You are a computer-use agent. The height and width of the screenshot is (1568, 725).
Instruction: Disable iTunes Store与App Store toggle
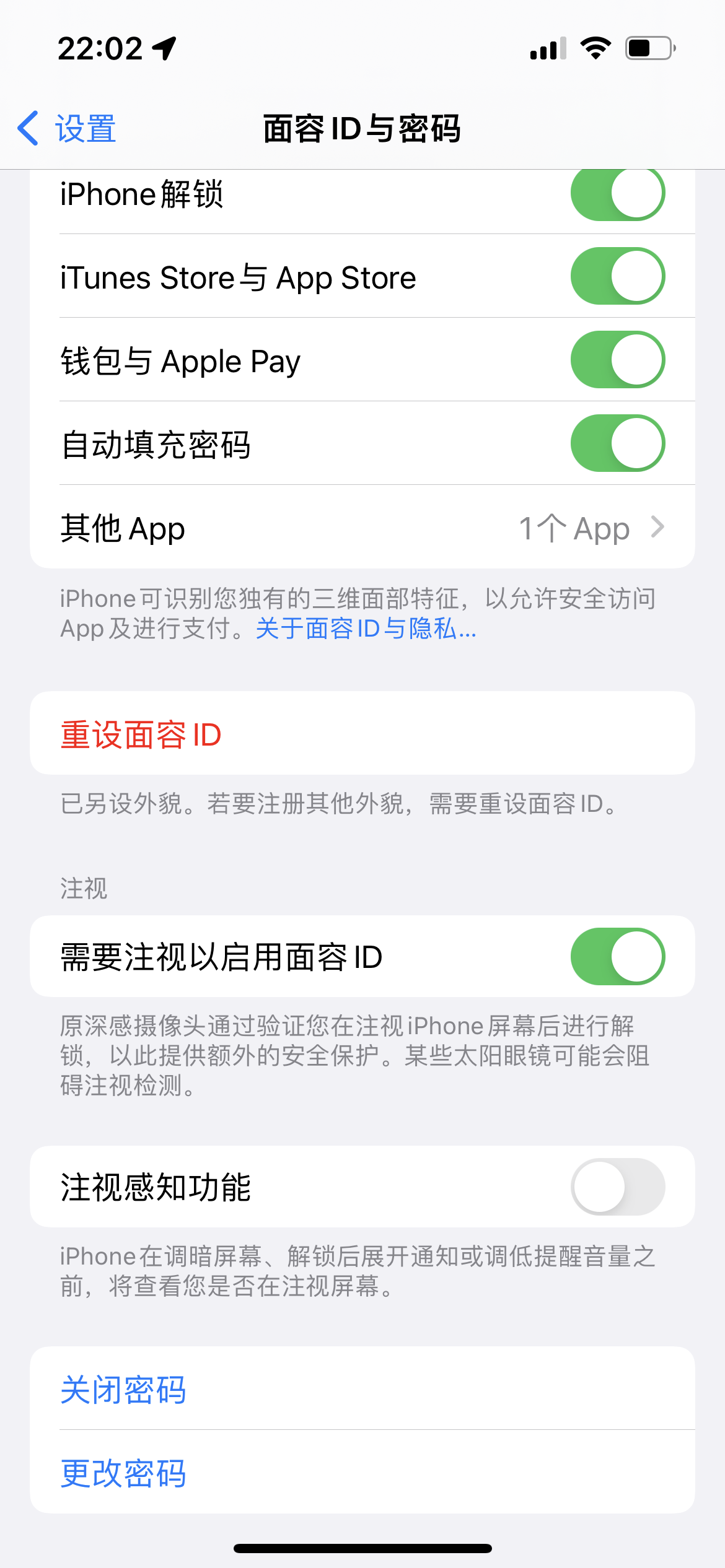coord(617,276)
